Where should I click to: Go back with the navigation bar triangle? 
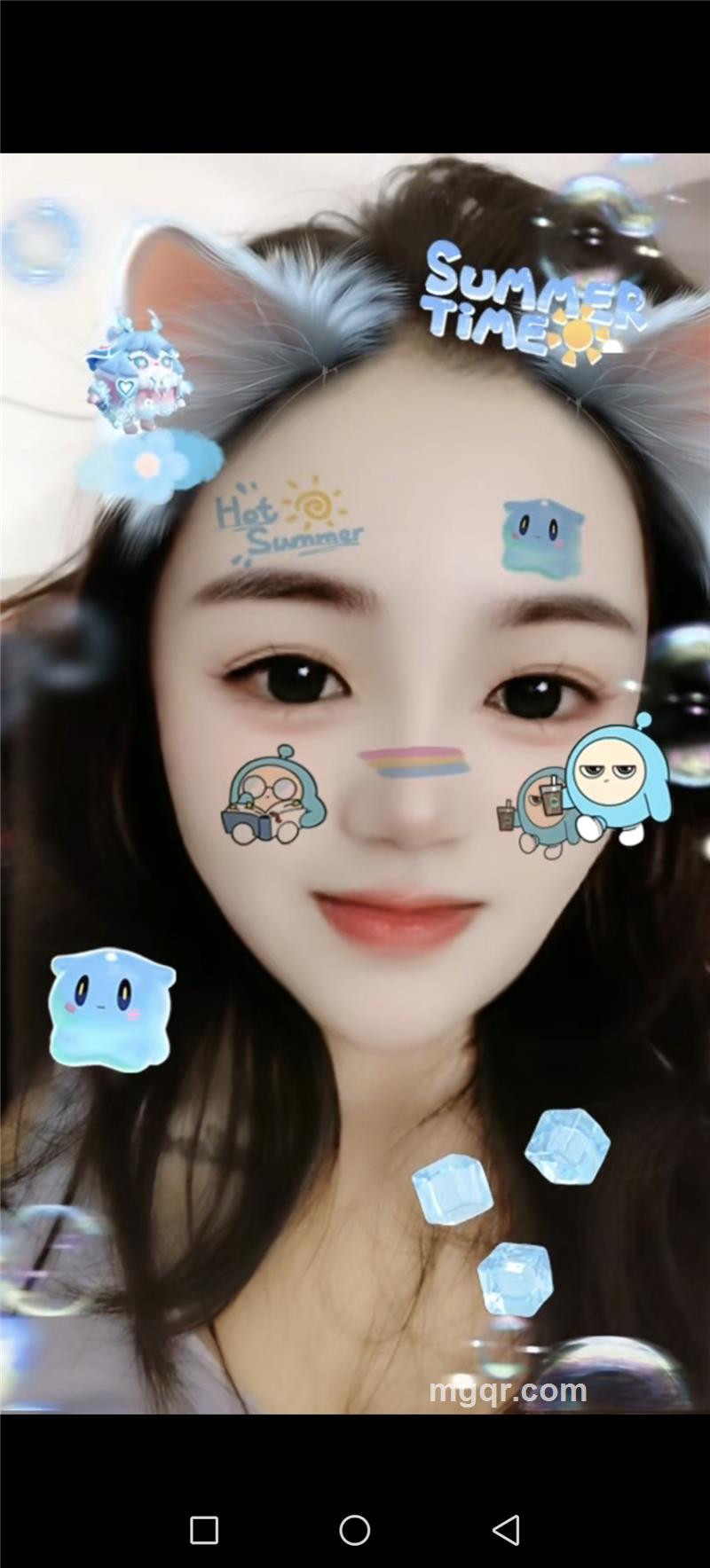(506, 1529)
